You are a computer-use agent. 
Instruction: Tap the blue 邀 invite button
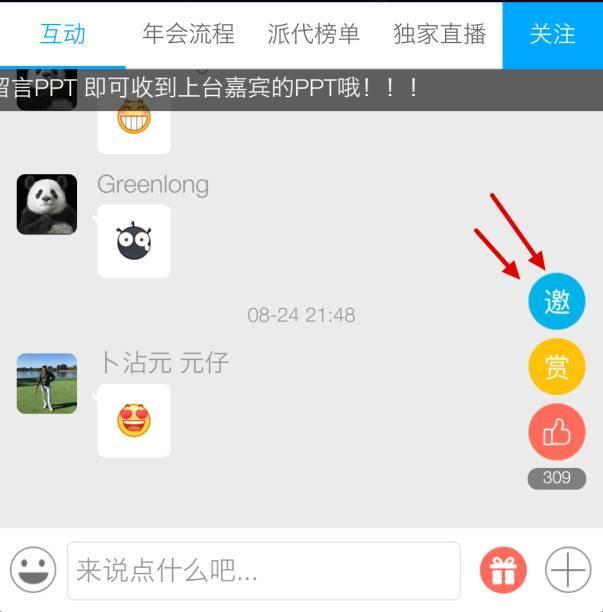click(556, 301)
